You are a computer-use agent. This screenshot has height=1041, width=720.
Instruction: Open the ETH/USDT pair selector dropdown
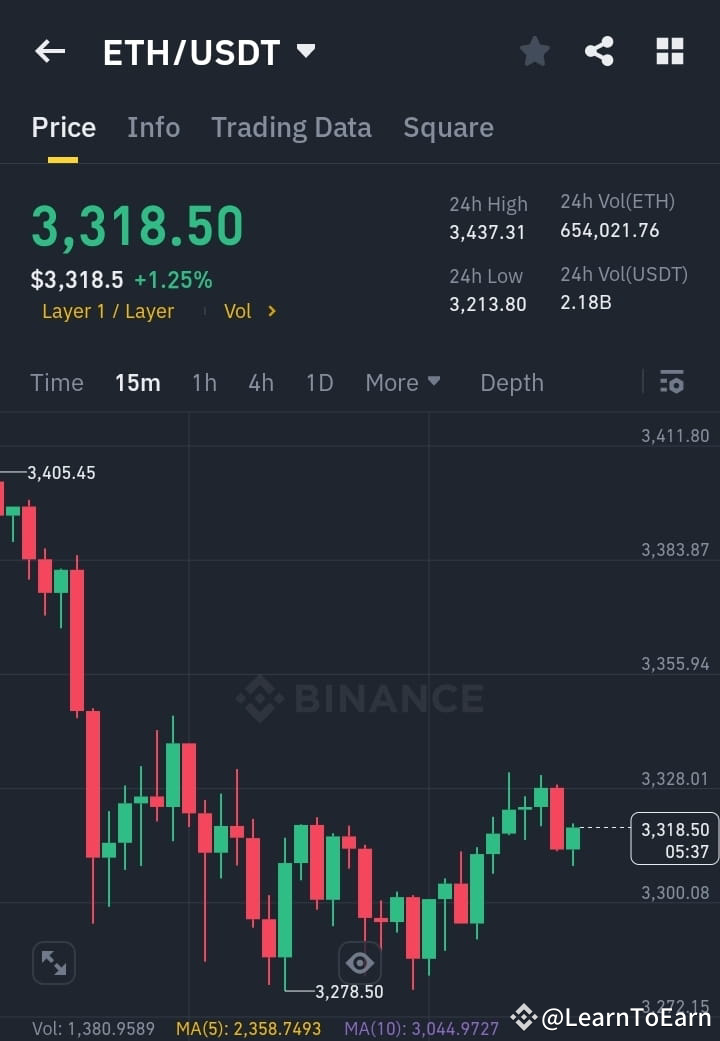306,49
